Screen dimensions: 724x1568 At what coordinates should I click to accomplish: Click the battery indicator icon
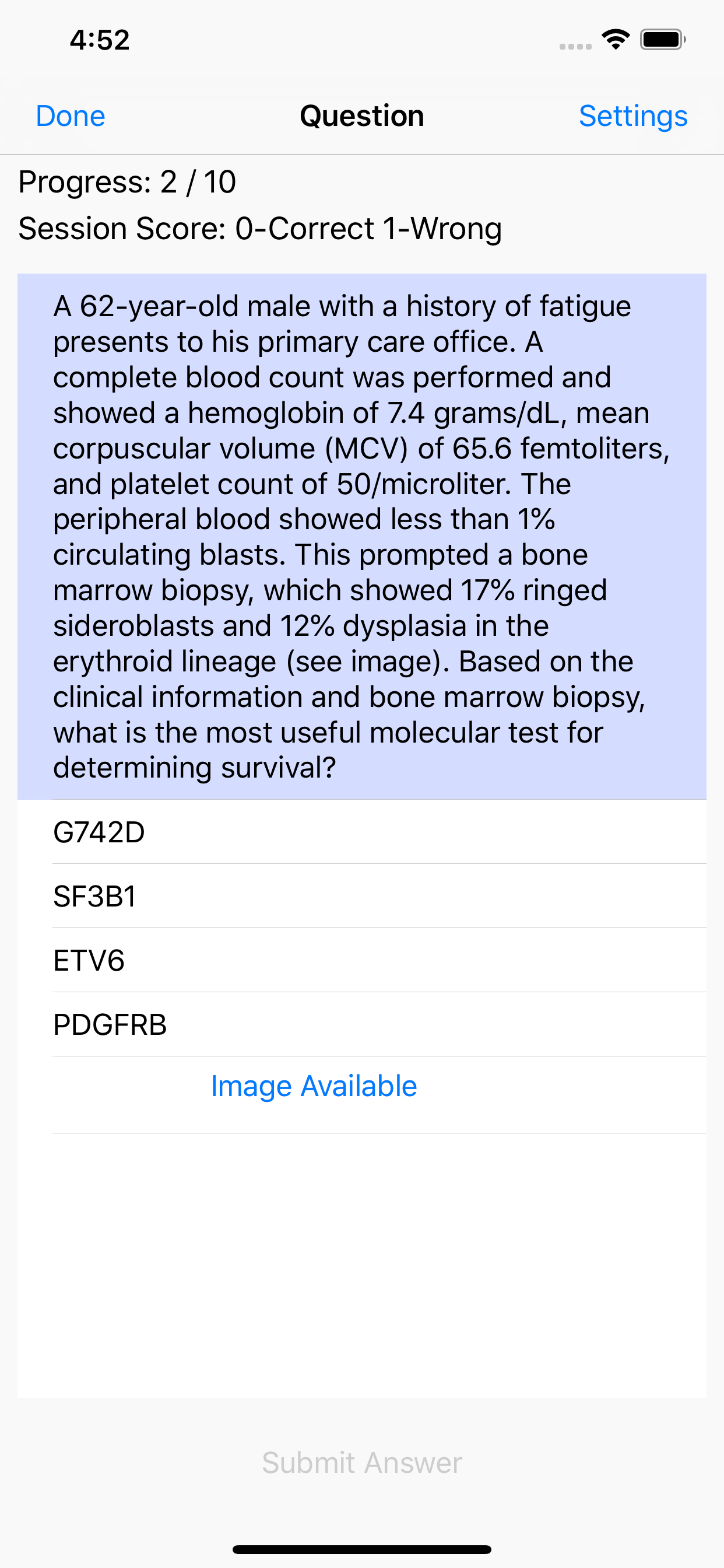pos(660,39)
